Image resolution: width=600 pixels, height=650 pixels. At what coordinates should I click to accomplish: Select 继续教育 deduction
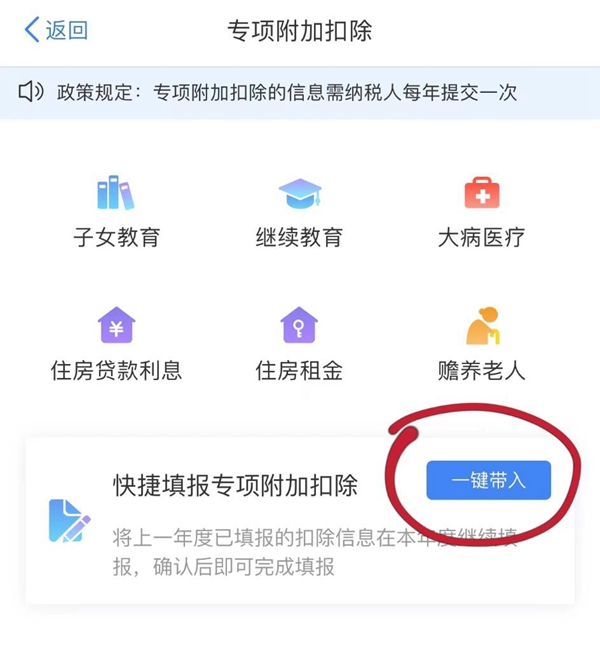(x=299, y=211)
